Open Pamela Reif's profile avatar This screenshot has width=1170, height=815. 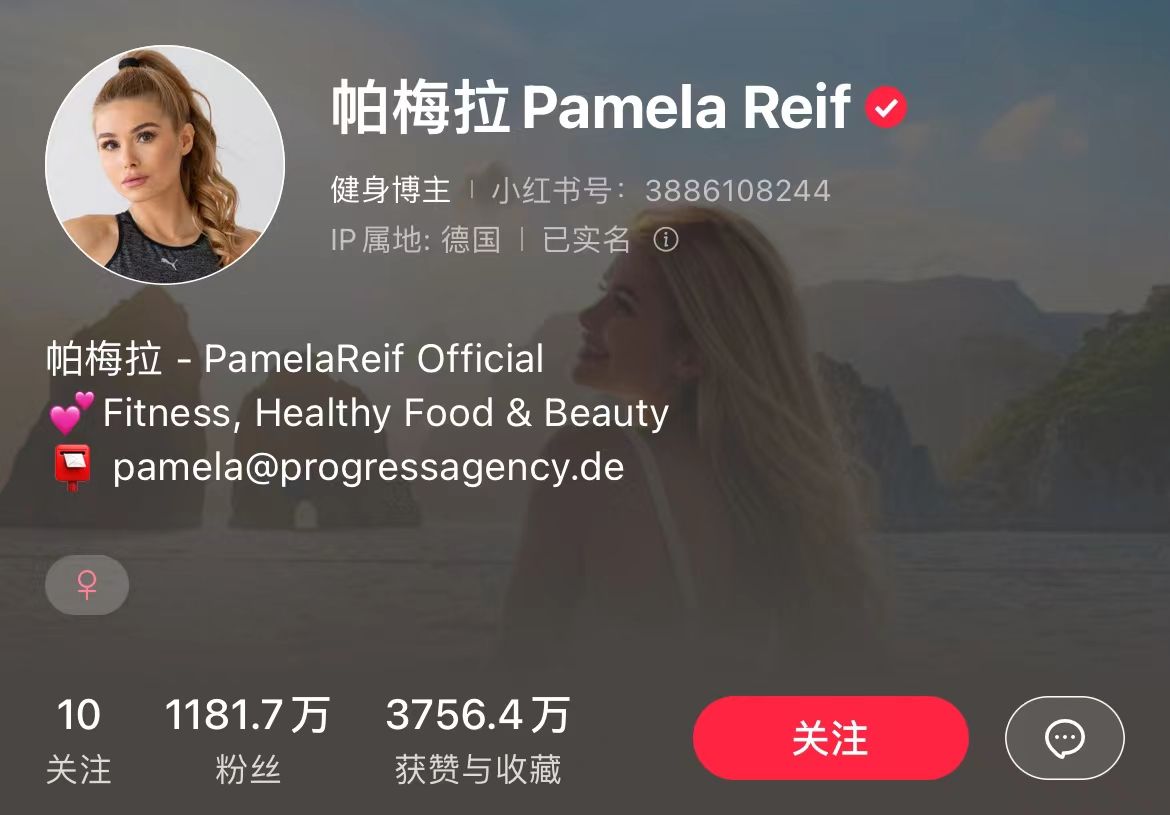tap(165, 164)
